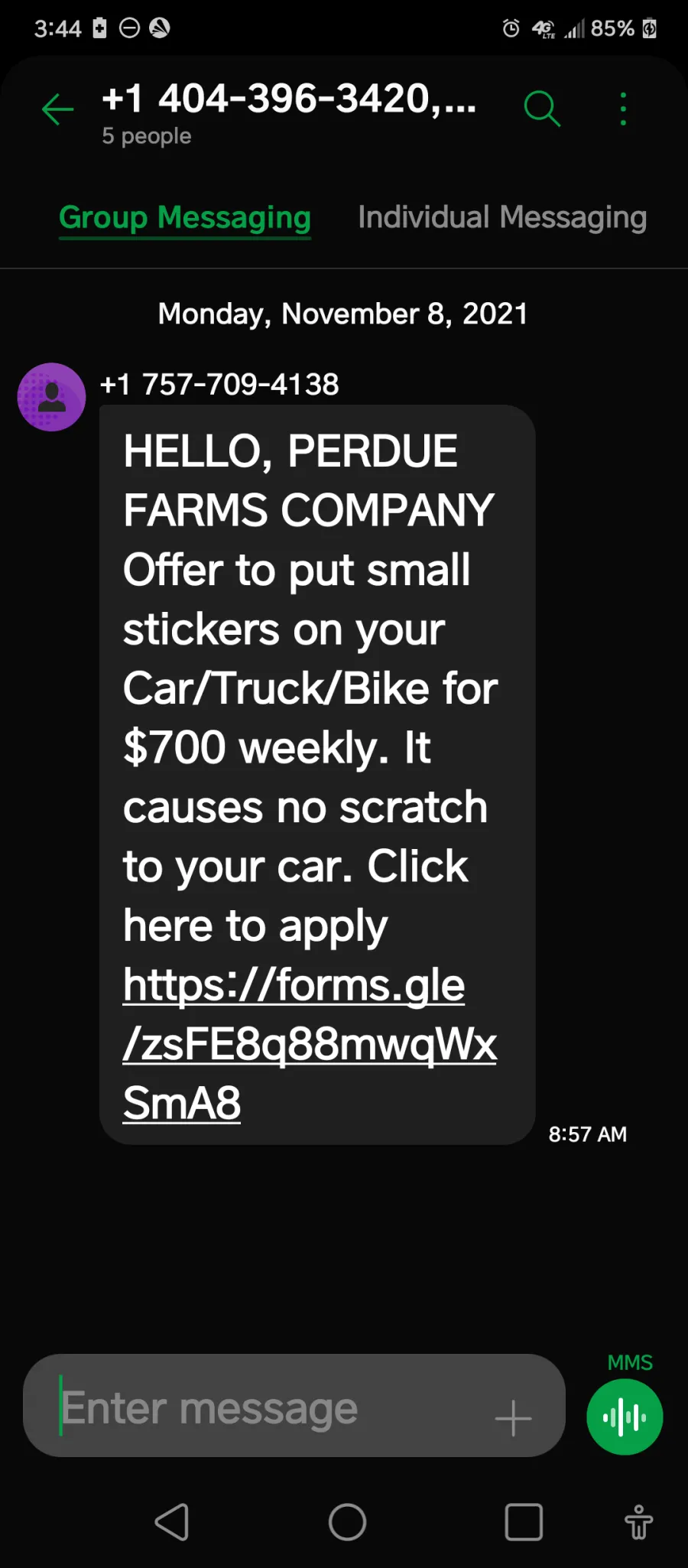This screenshot has height=1568, width=688.
Task: Open the accessibility shortcut button
Action: pos(639,1521)
